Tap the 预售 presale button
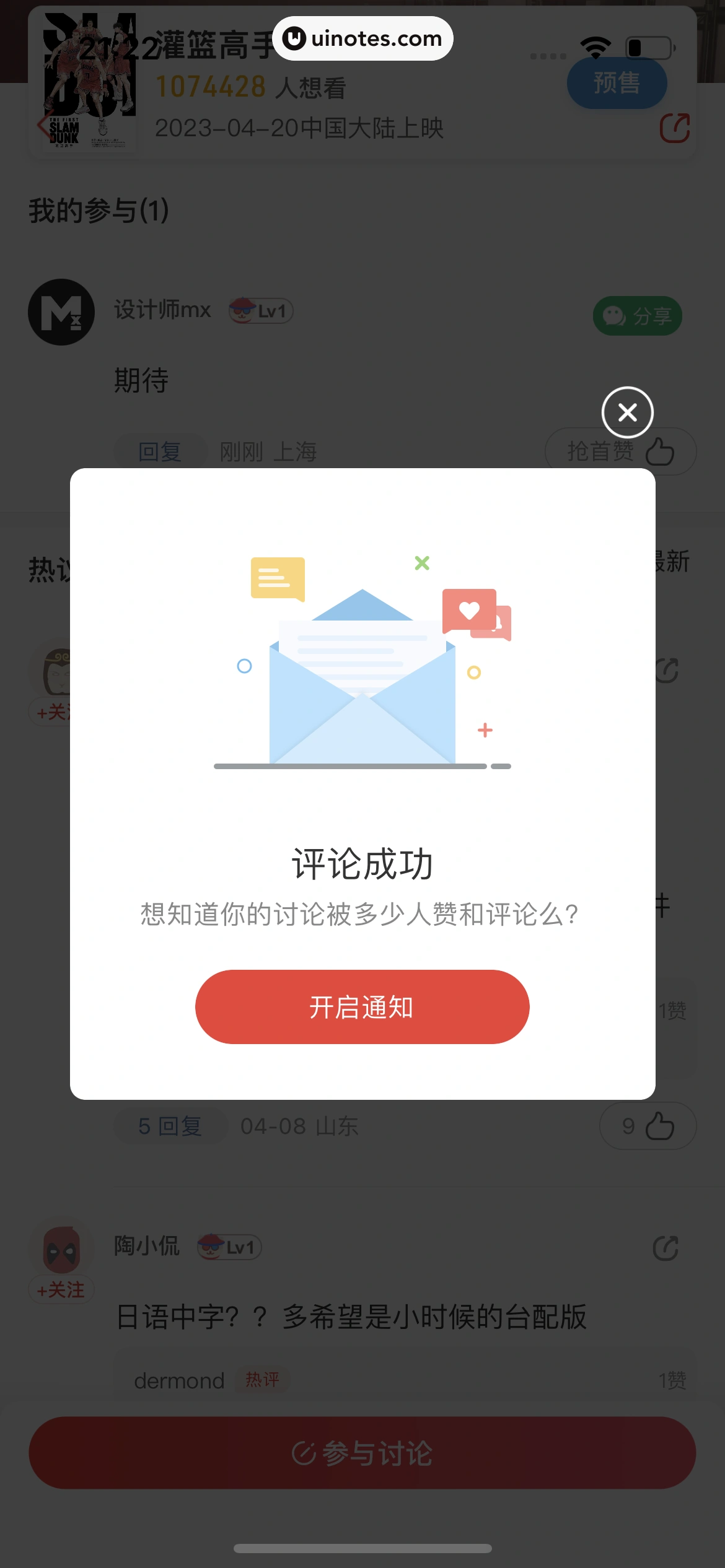This screenshot has width=725, height=1568. tap(617, 82)
